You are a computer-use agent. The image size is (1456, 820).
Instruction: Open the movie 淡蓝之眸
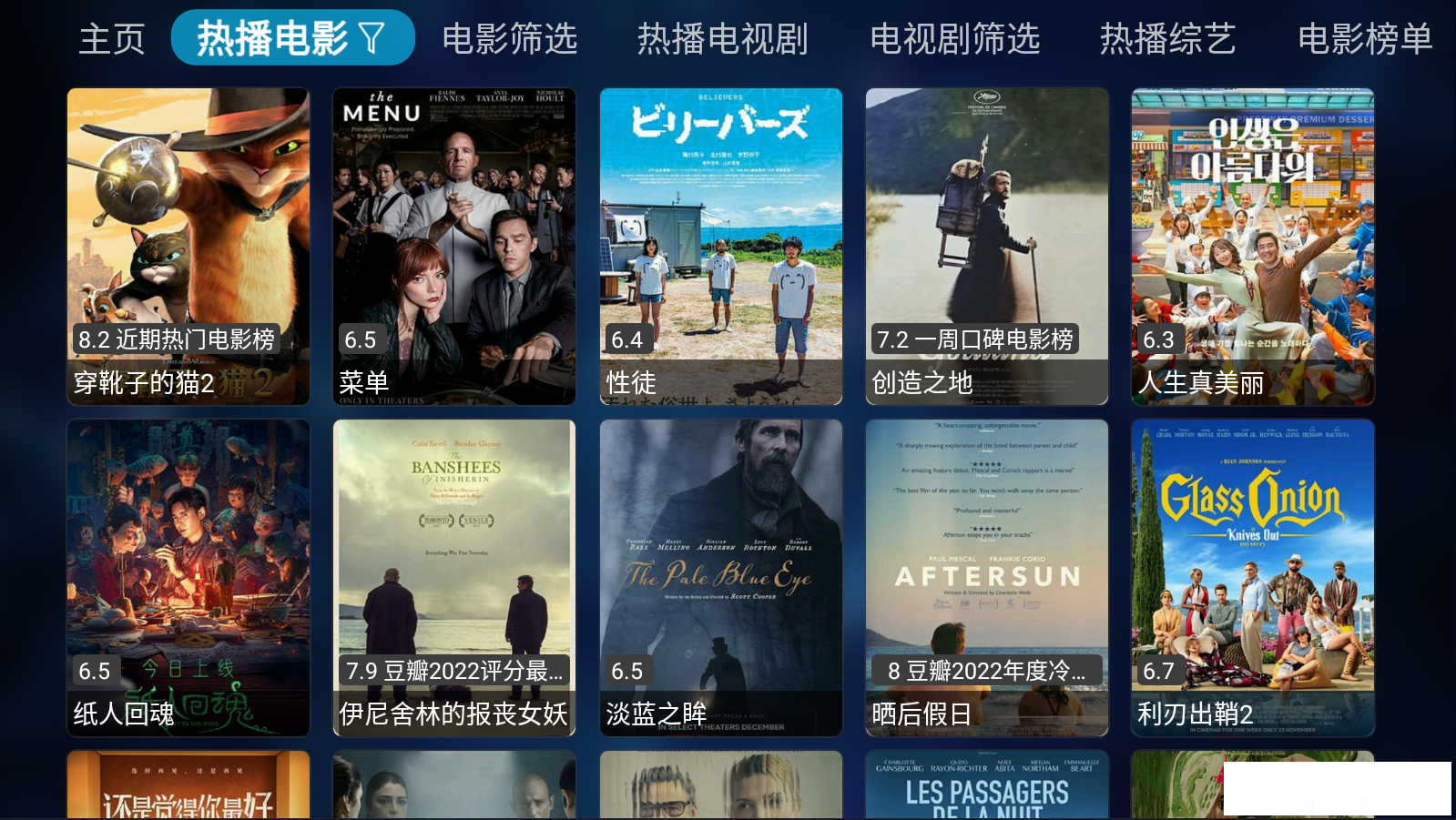[x=720, y=577]
